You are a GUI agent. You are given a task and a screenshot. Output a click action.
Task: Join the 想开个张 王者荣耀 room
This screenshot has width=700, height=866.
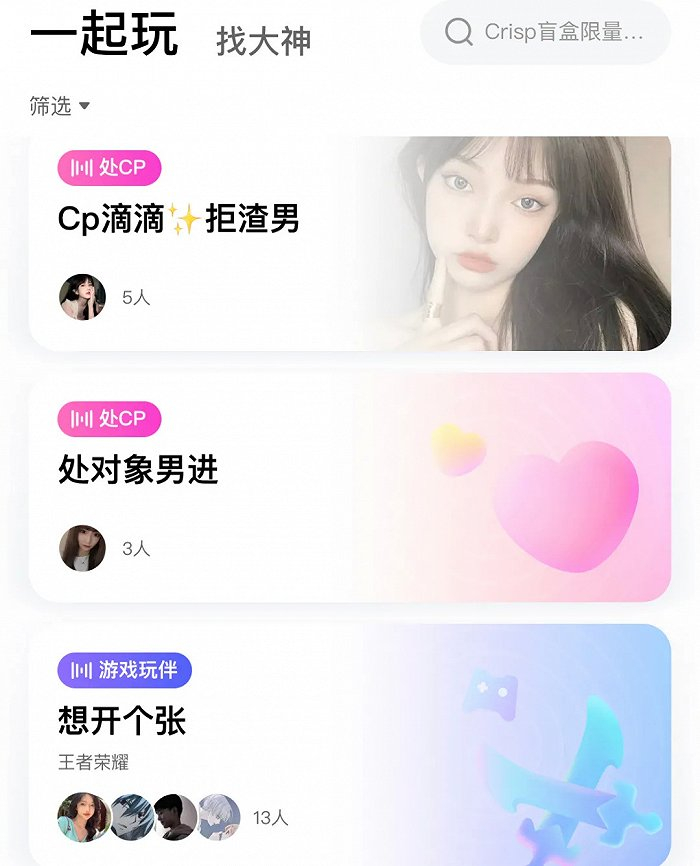click(x=350, y=744)
